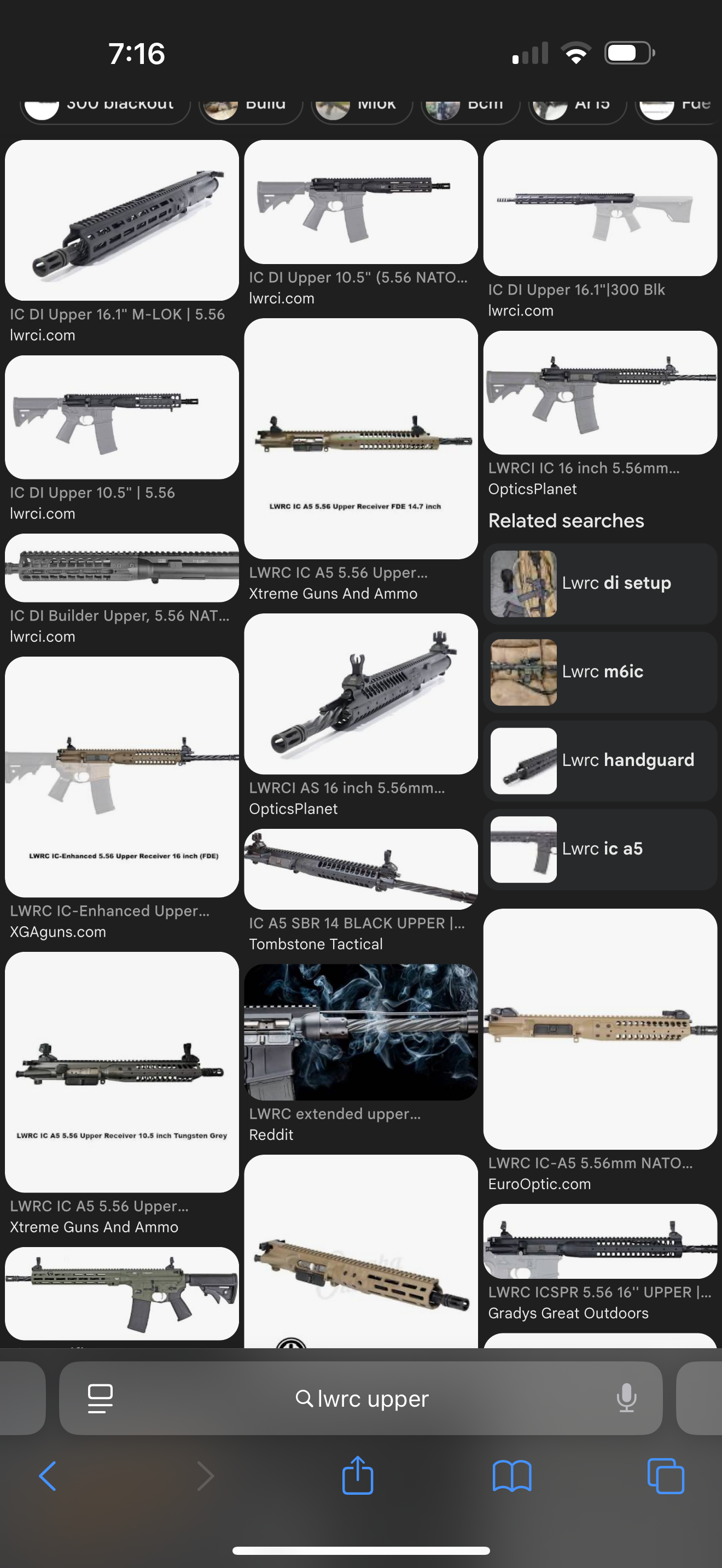Select related search Lwrc di setup
Viewport: 722px width, 1568px height.
point(599,584)
